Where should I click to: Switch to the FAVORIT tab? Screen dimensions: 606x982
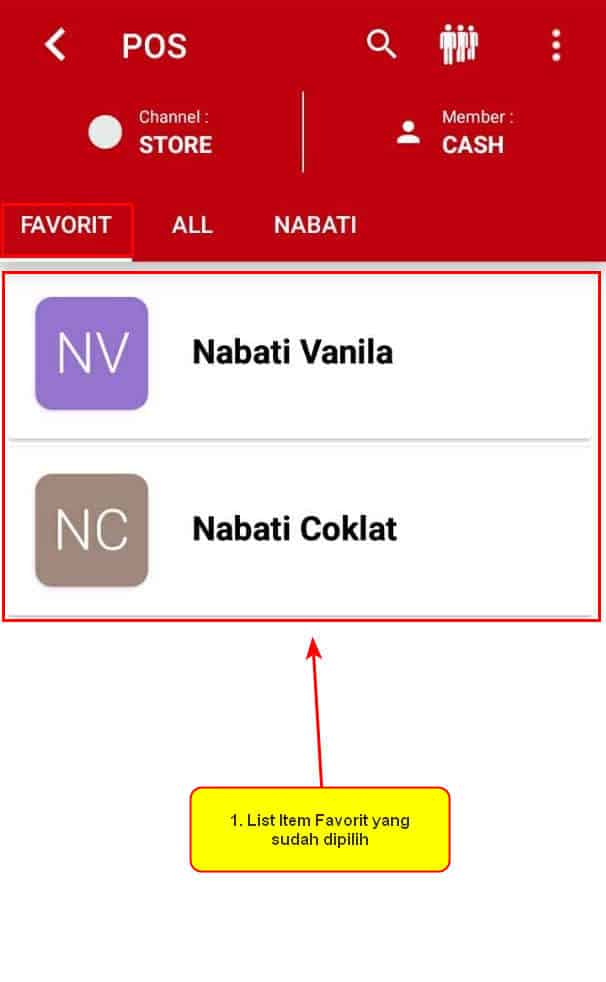[66, 225]
